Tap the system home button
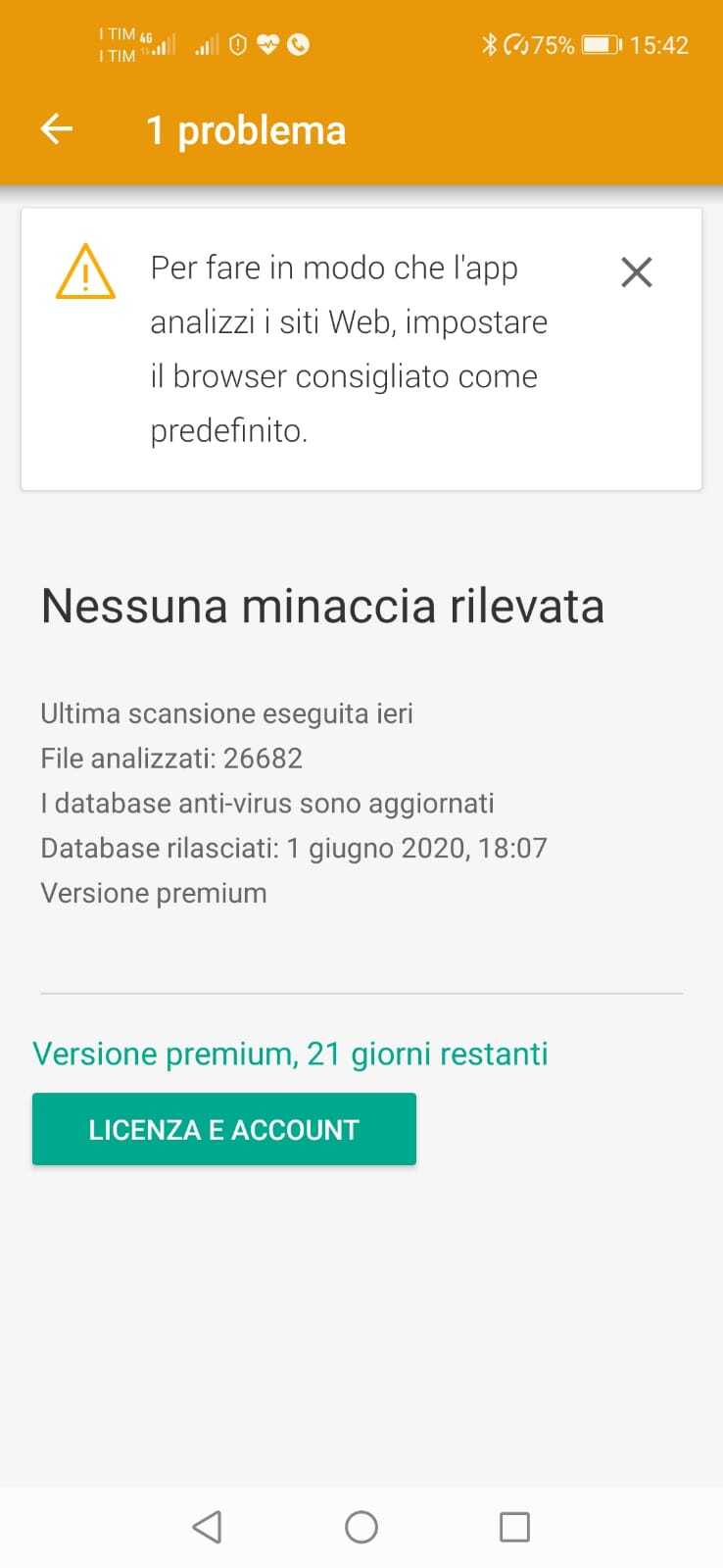The width and height of the screenshot is (723, 1568). pos(361,1527)
